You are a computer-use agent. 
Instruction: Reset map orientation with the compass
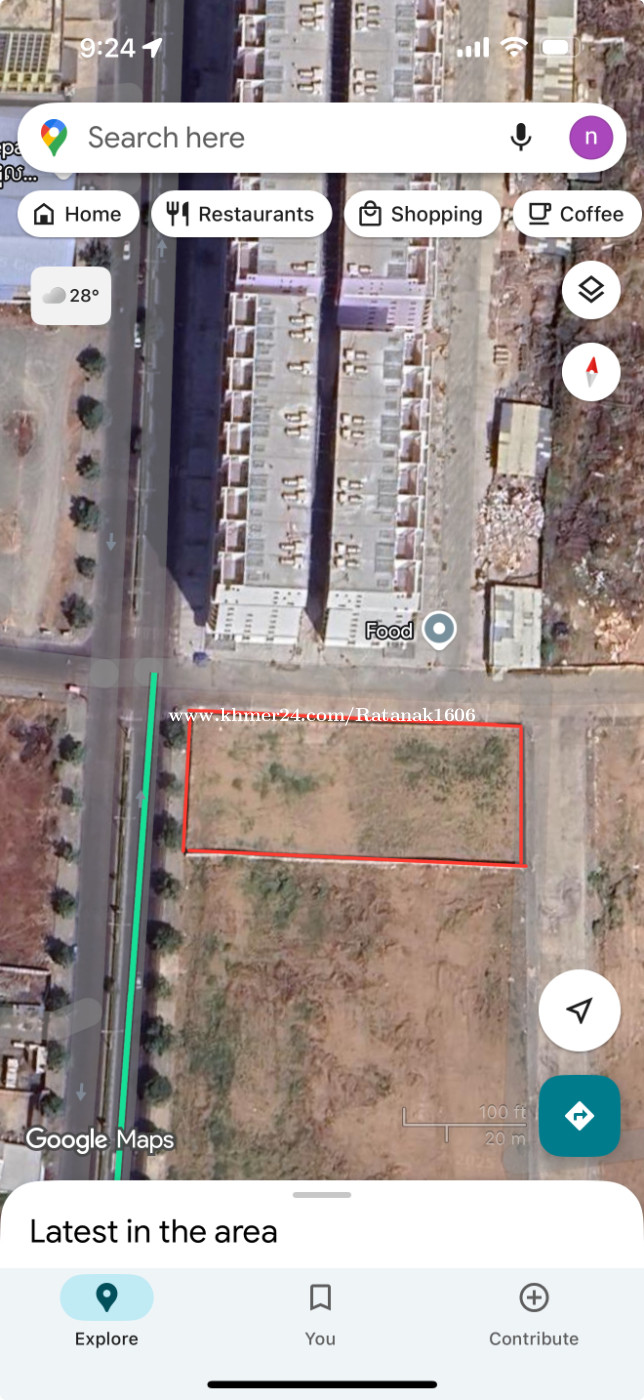pos(591,372)
